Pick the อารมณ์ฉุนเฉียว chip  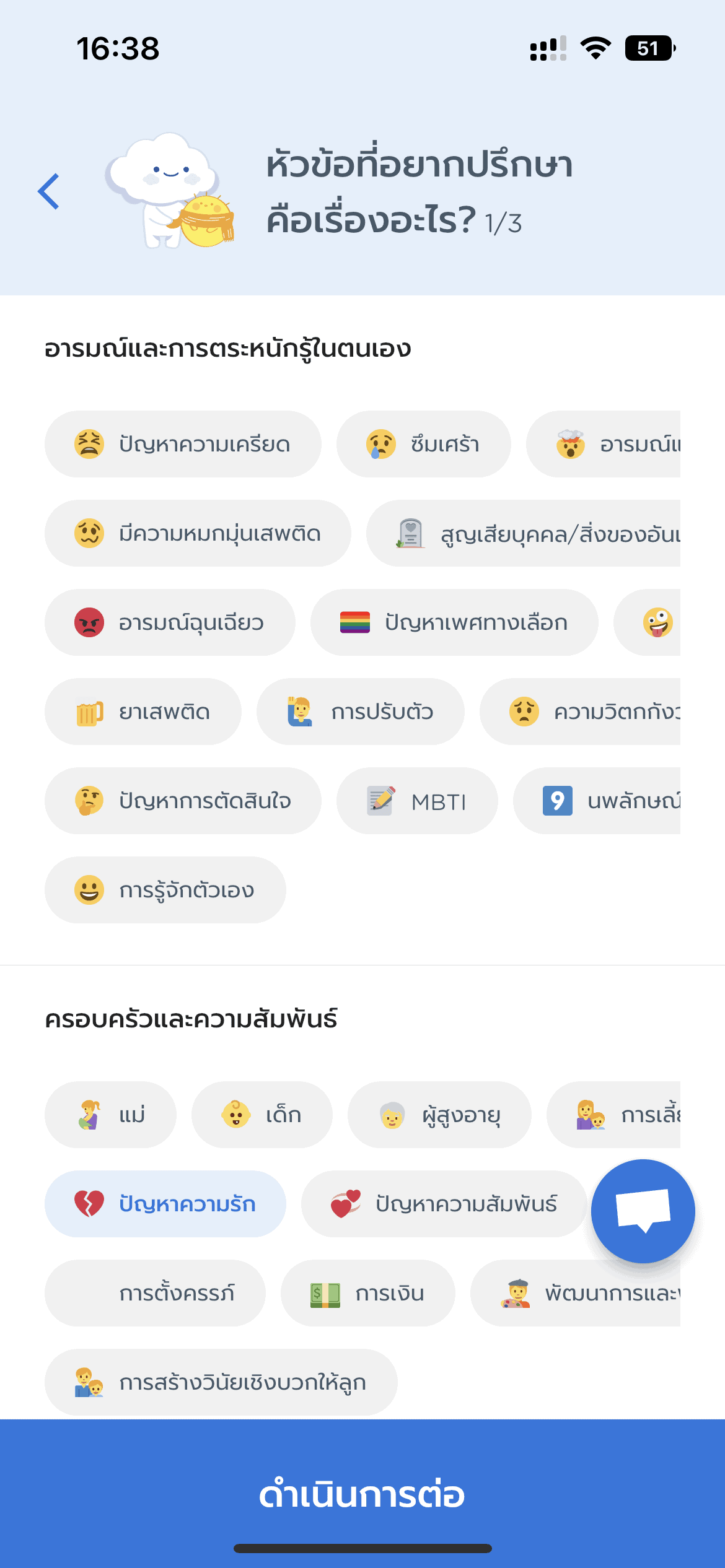[x=170, y=622]
